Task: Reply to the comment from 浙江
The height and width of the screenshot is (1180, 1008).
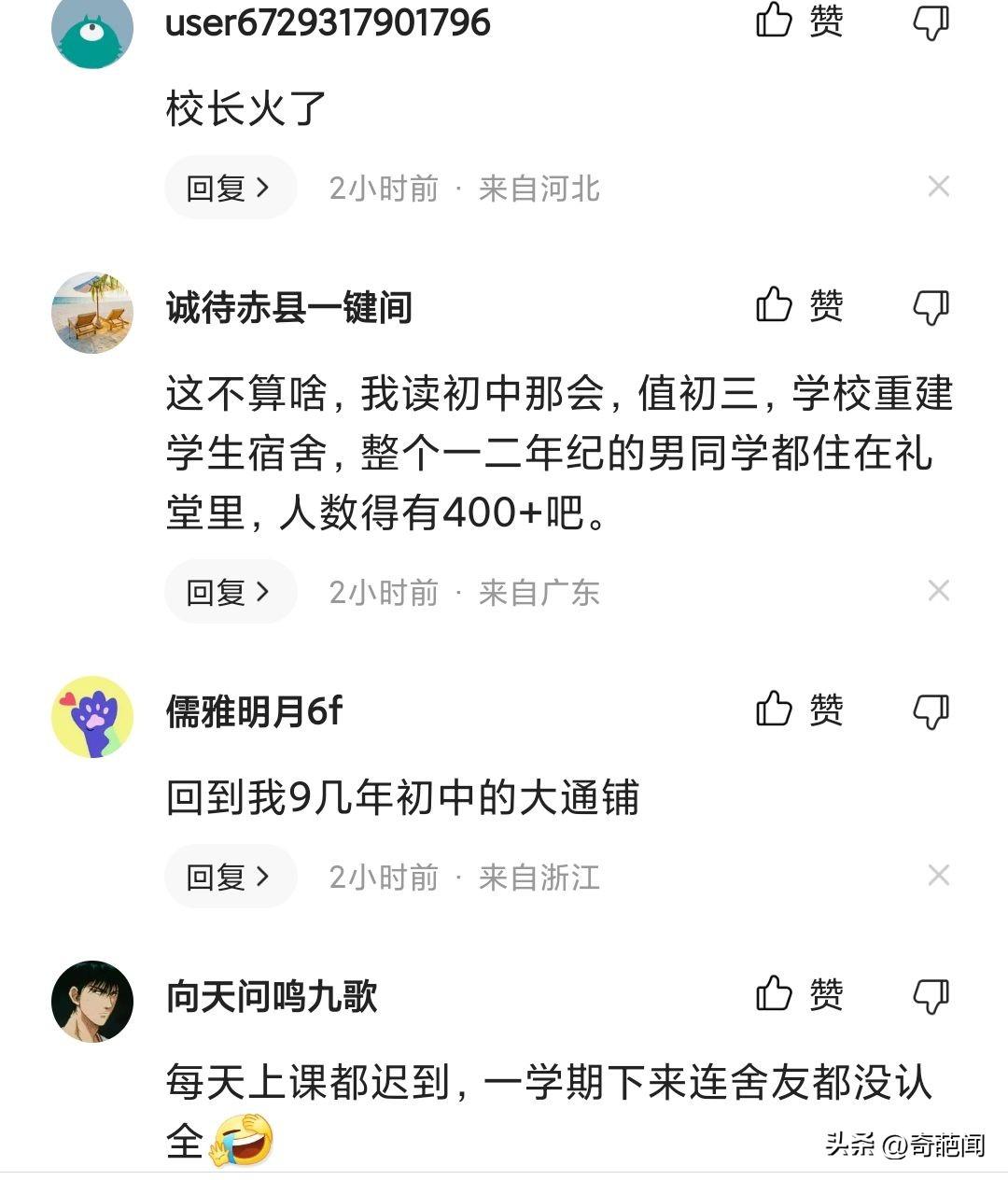Action: click(x=230, y=877)
